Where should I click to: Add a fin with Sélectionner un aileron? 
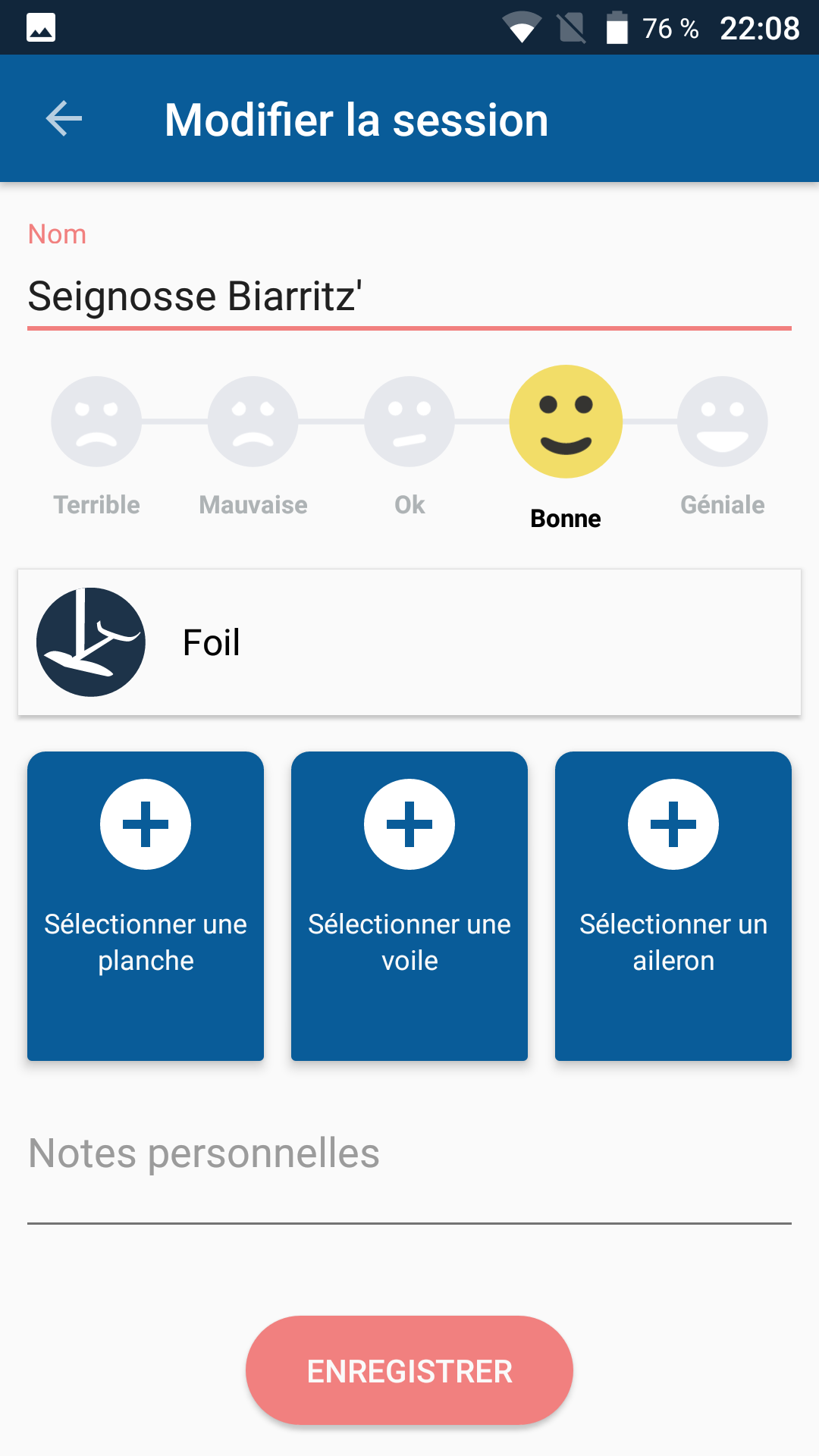673,905
